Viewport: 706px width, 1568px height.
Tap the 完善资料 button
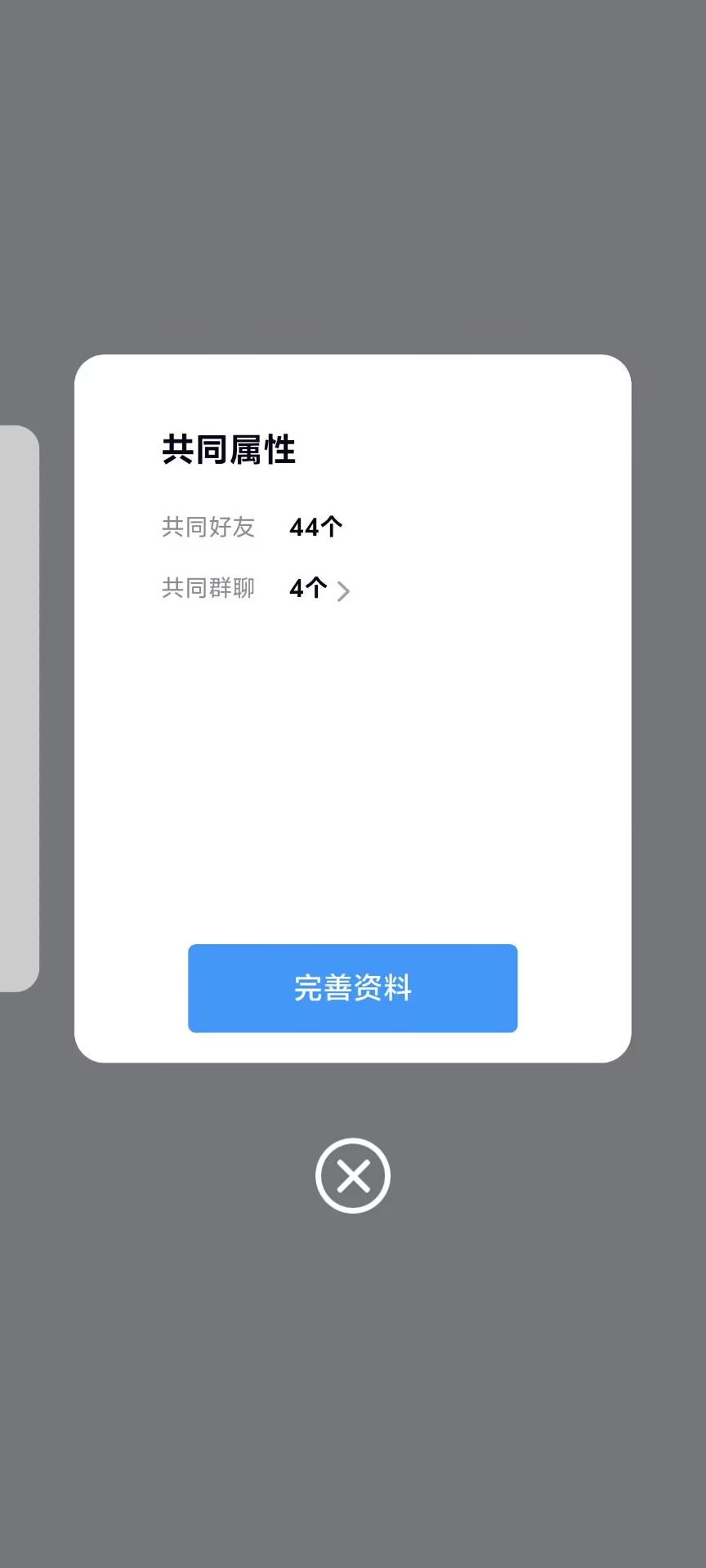(352, 988)
